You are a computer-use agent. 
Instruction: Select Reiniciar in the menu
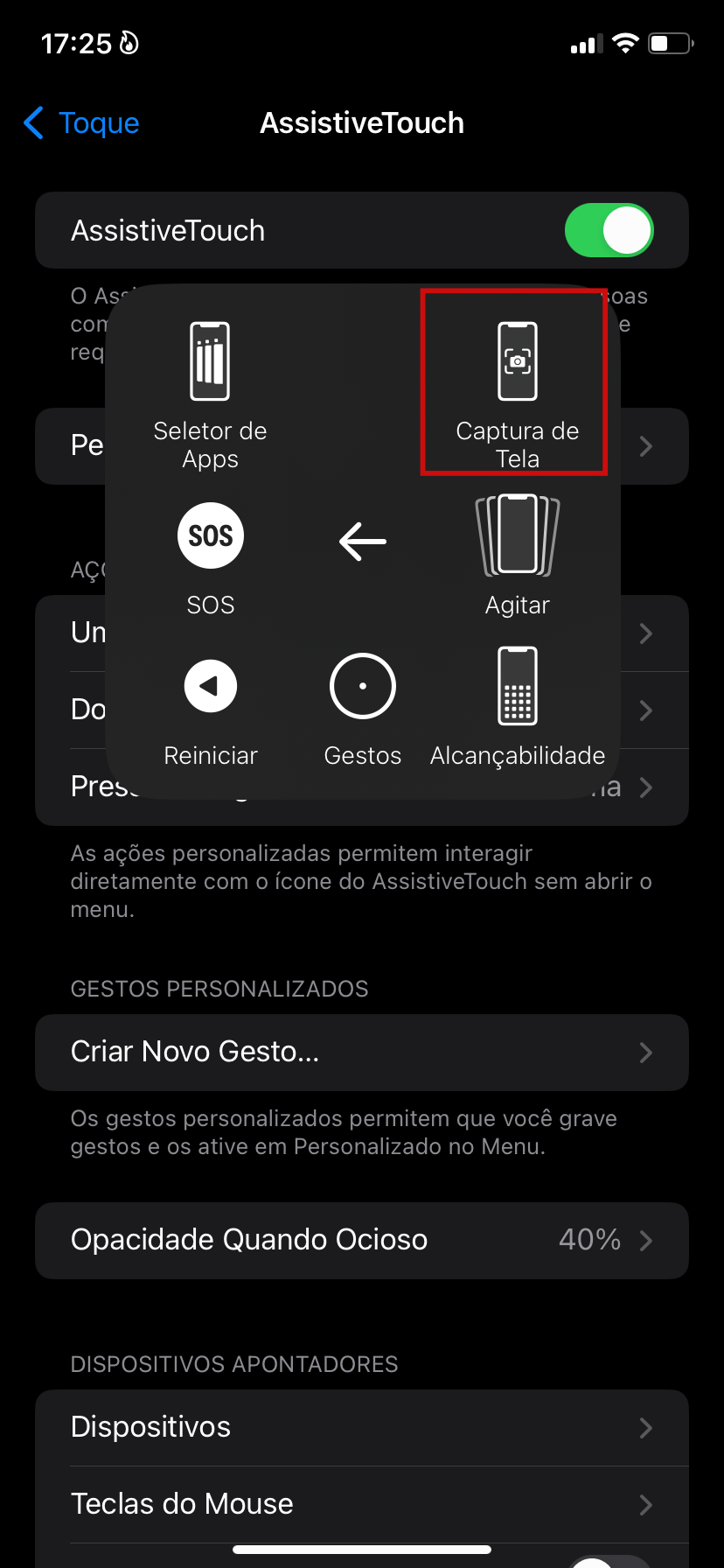(x=211, y=709)
